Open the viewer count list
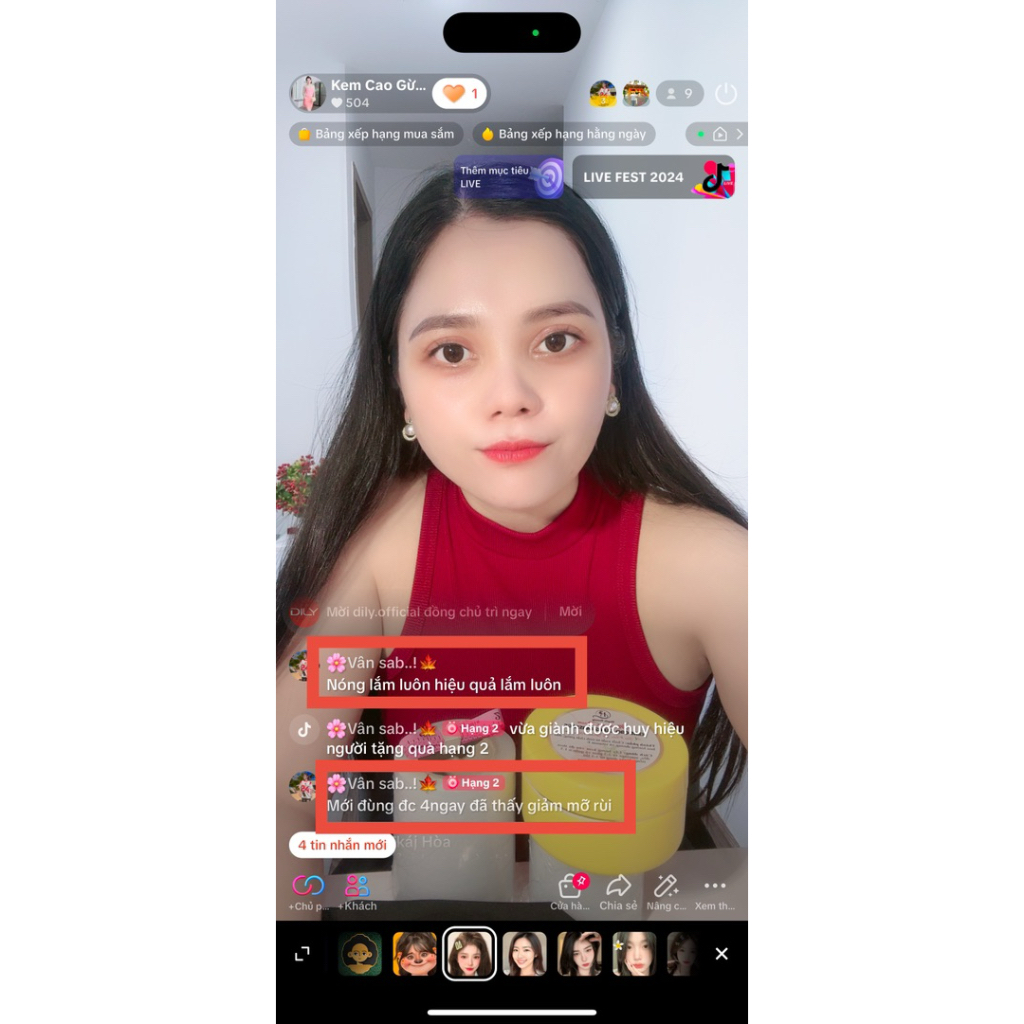Screen dimensions: 1024x1024 click(x=680, y=94)
